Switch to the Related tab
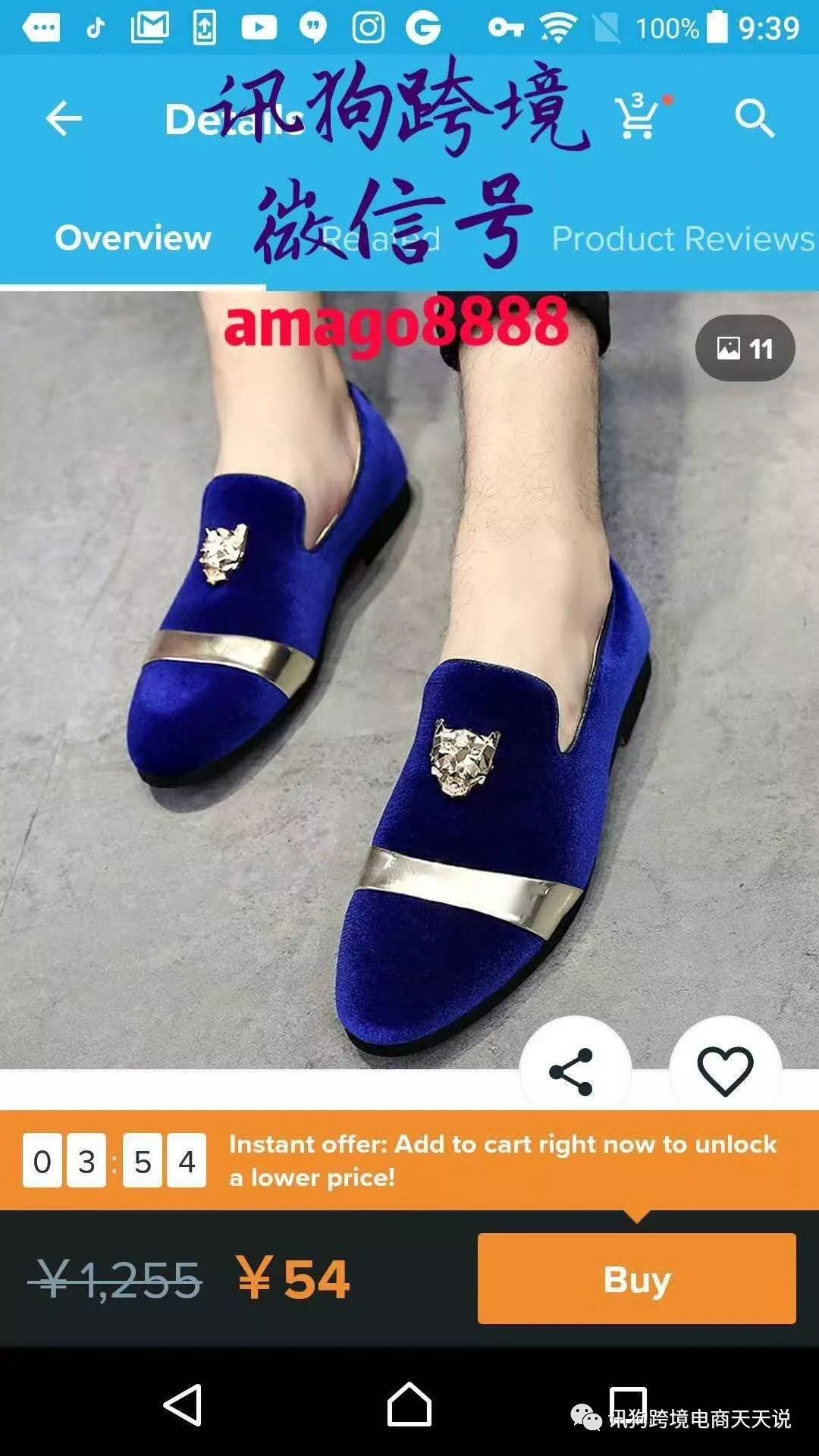The image size is (819, 1456). point(381,238)
